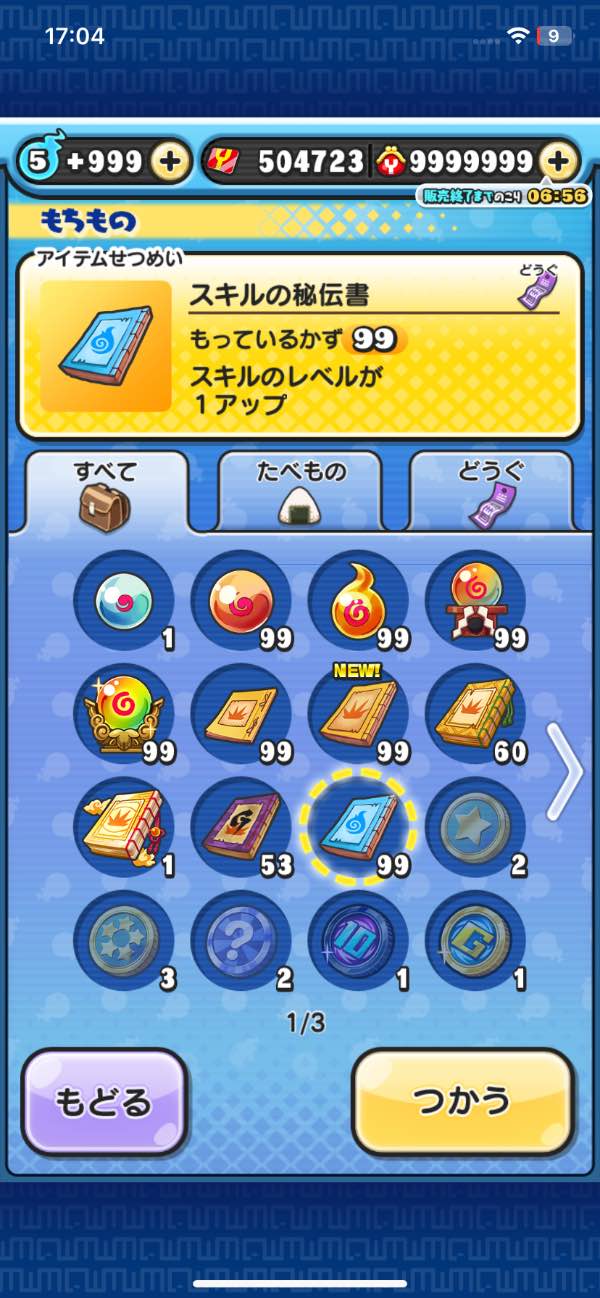Tap the plus button next to 9999999 currency
The width and height of the screenshot is (600, 1298).
559,161
